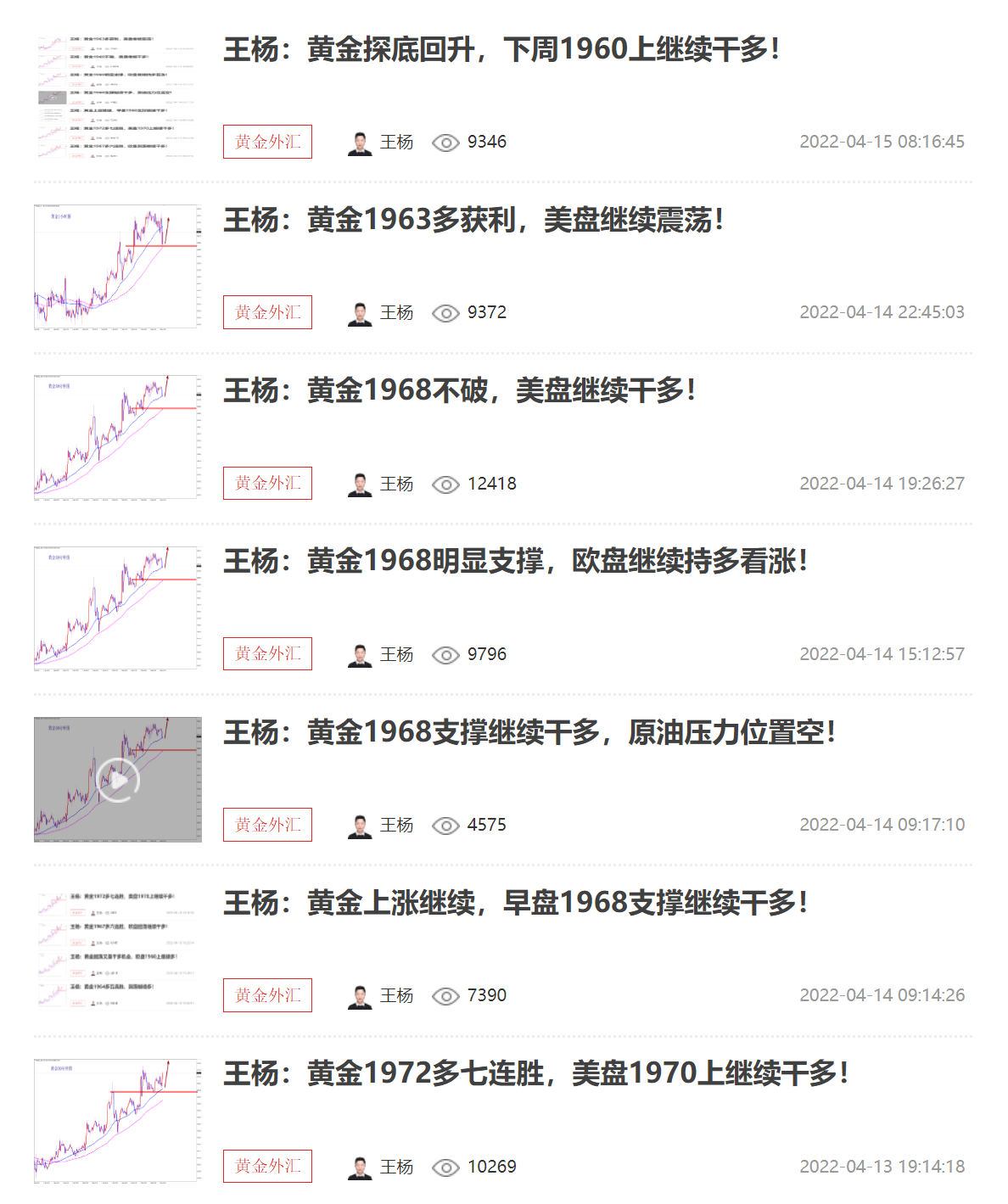
Task: Tap the thumbnail of 黄金上涨继续 article
Action: (x=118, y=949)
